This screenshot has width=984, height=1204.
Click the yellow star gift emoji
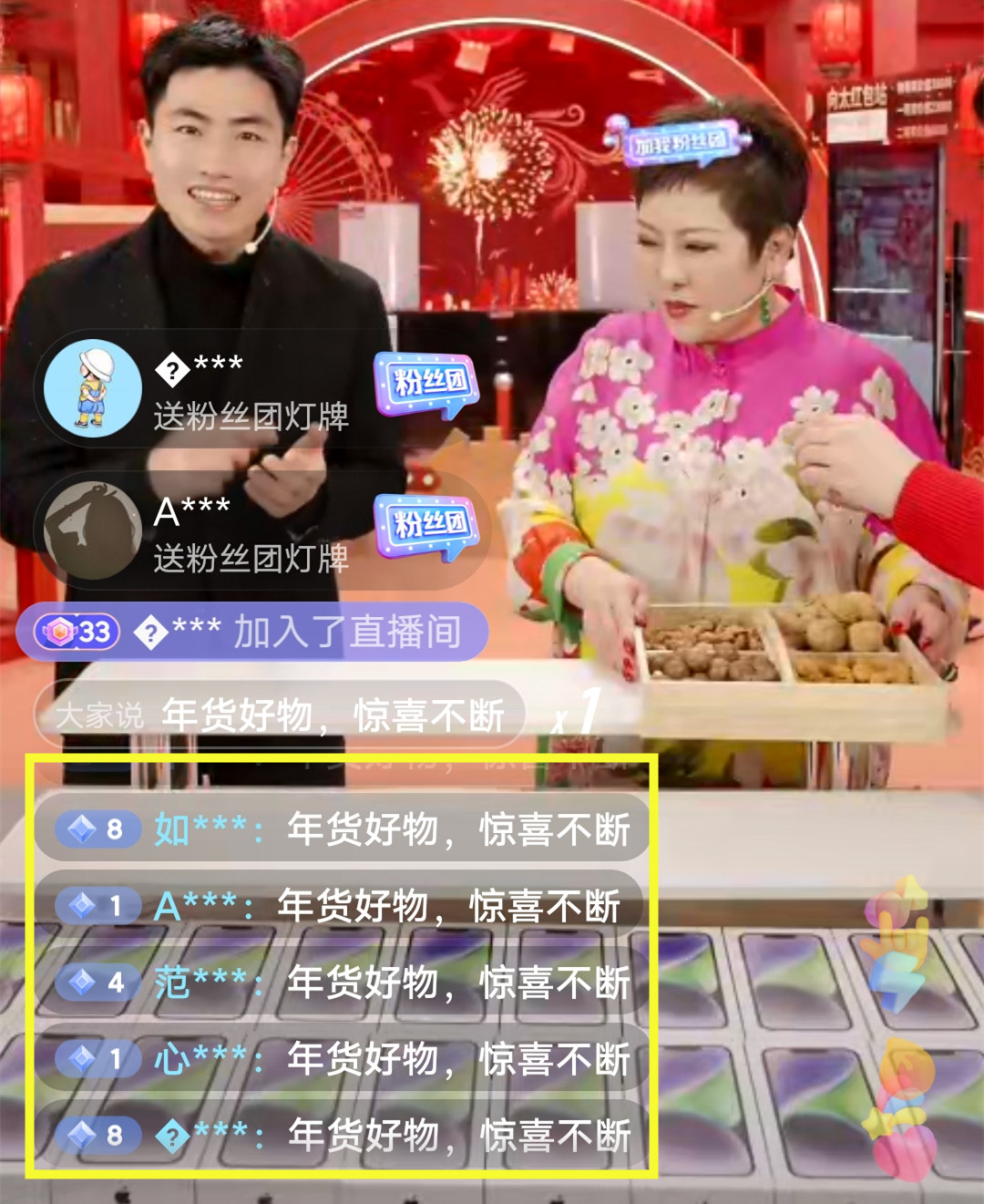pos(879,1122)
